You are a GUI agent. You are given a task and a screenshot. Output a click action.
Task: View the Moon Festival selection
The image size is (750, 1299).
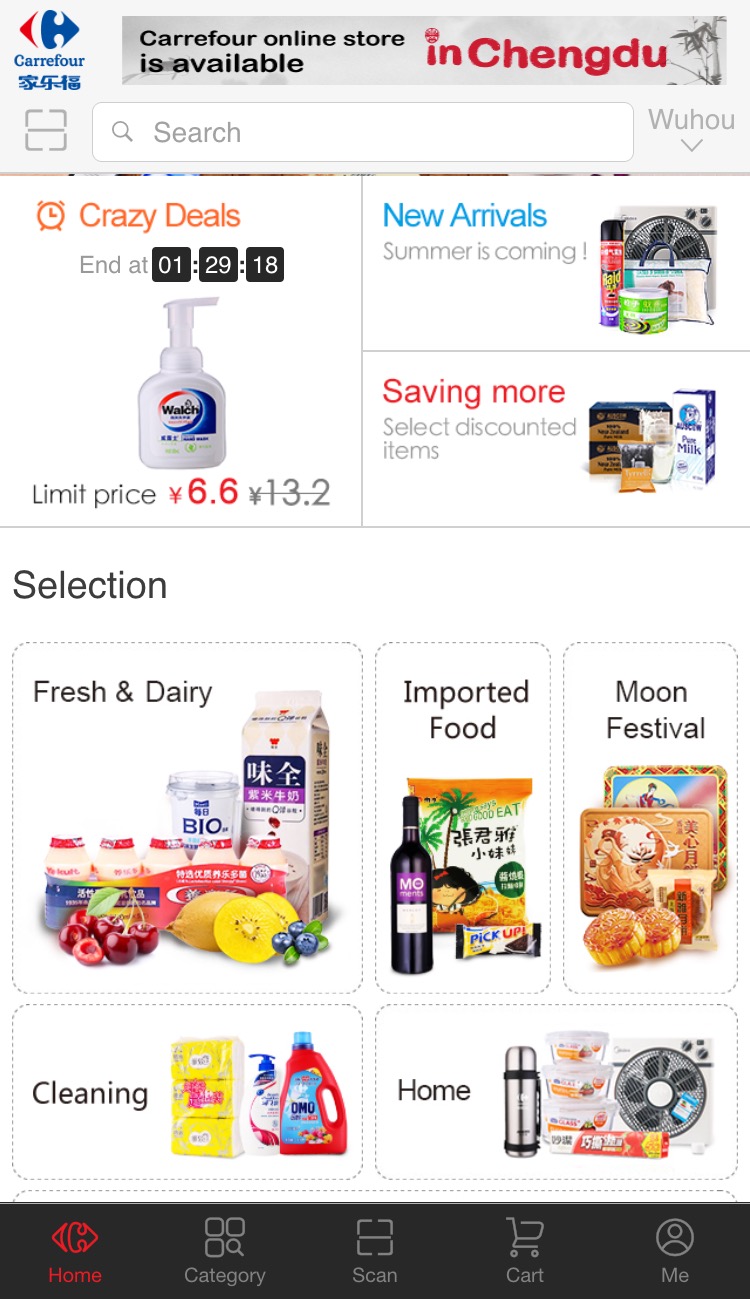[x=651, y=818]
